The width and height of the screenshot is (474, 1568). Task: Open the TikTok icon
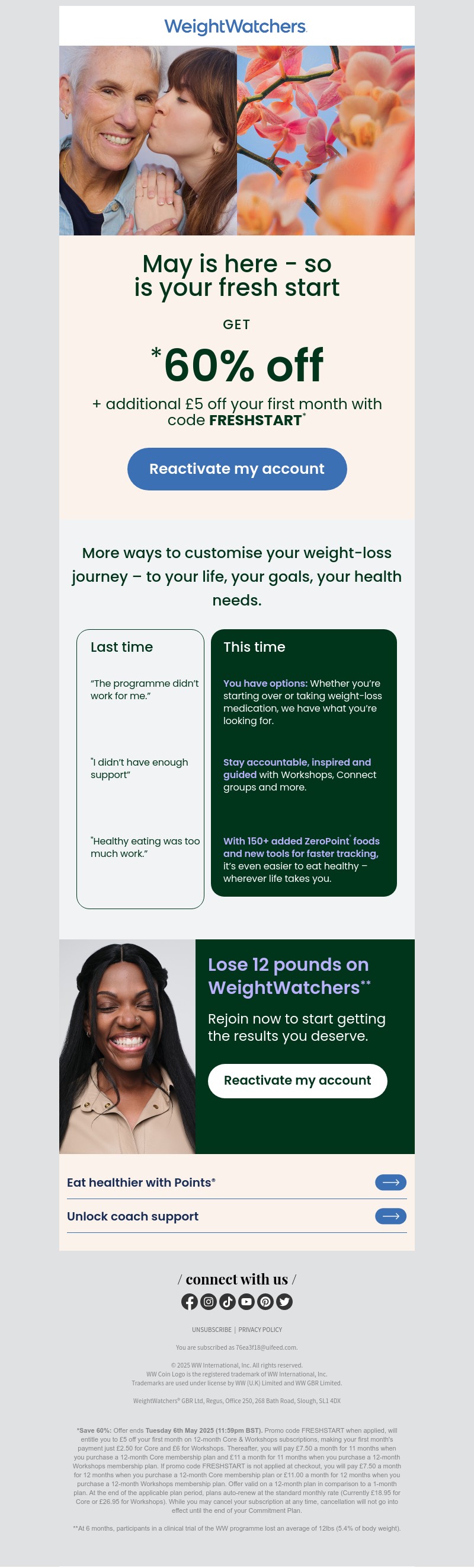tap(228, 1301)
